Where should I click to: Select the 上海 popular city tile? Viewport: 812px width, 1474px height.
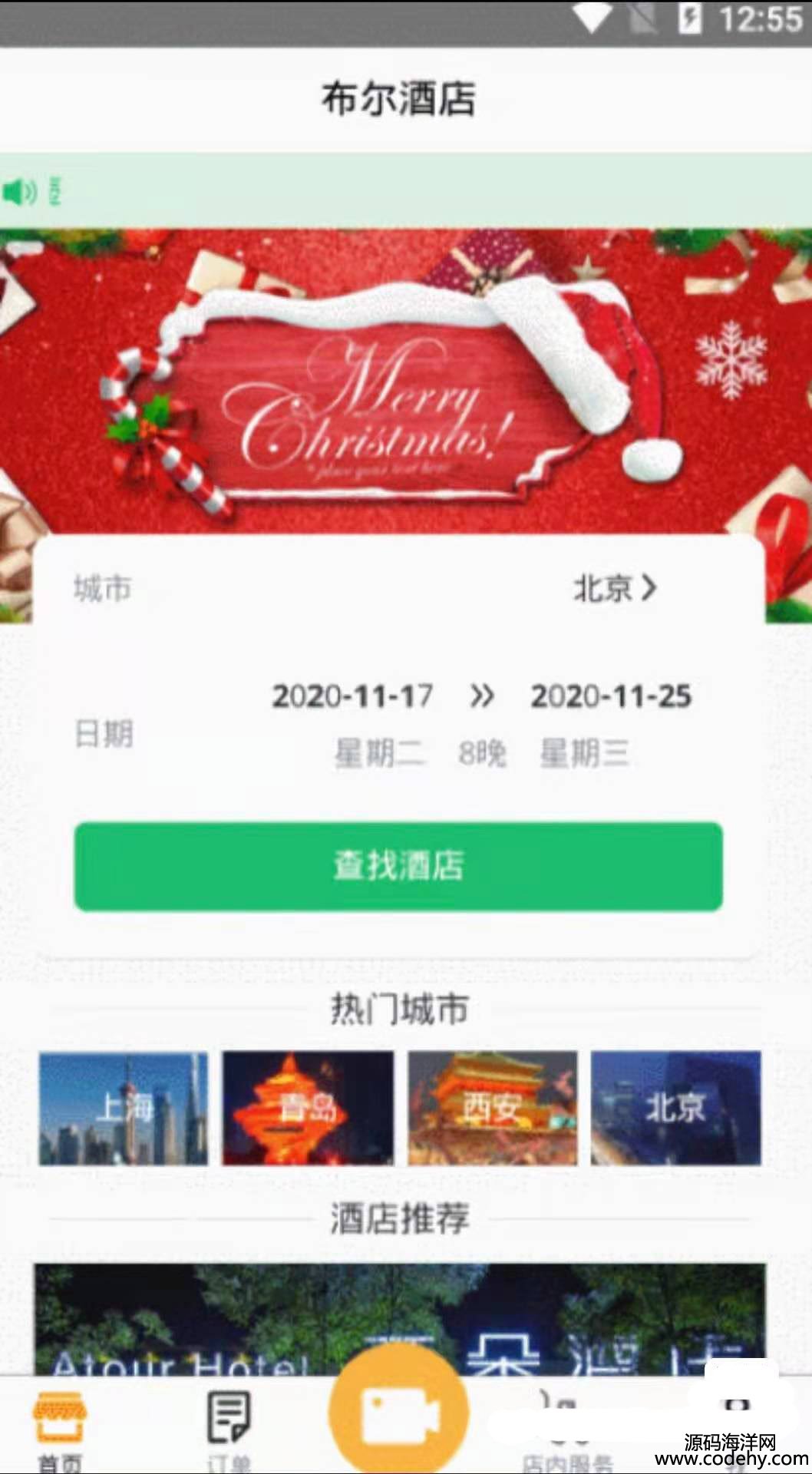point(124,1108)
